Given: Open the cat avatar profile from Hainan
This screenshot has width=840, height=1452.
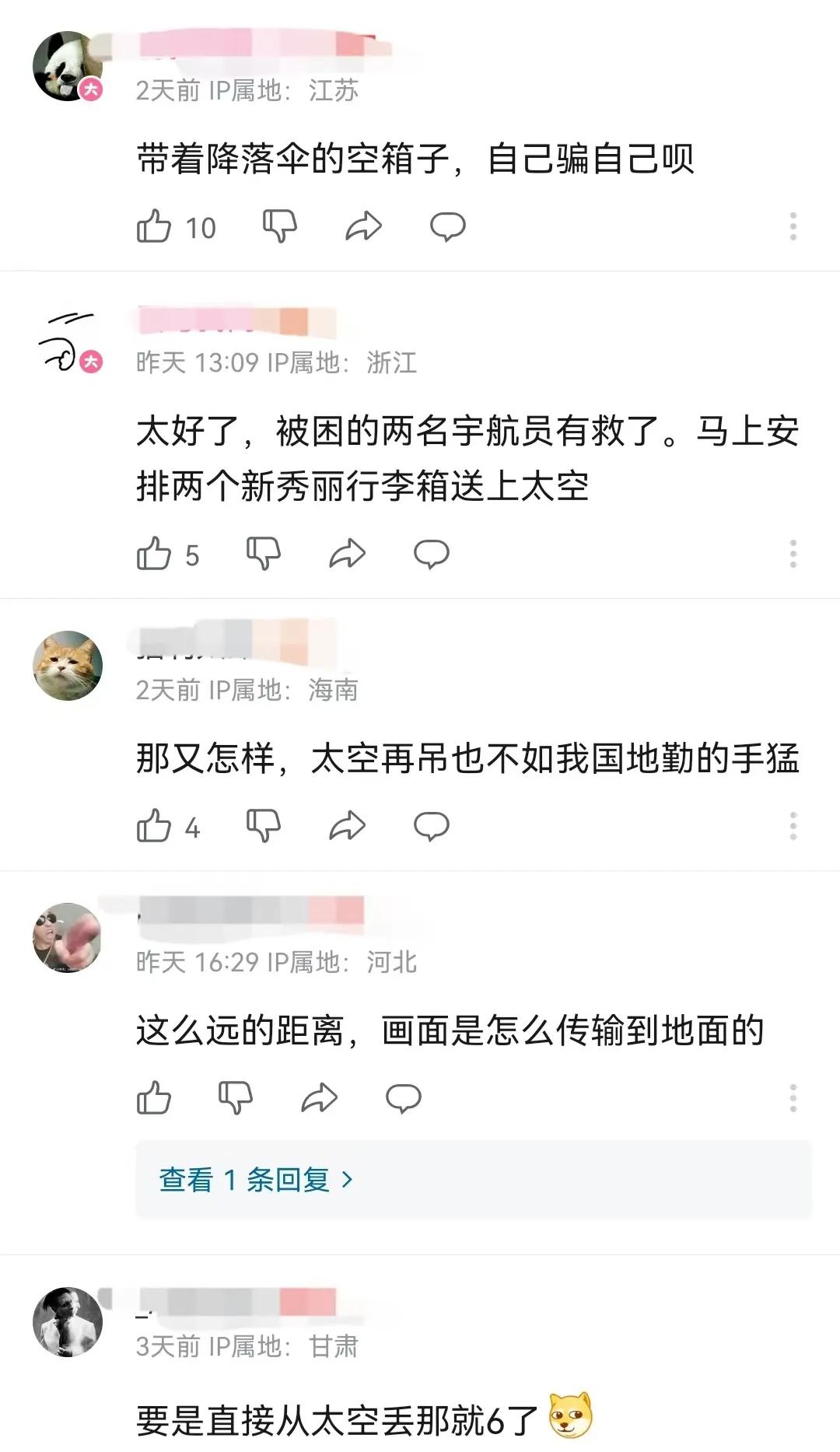Looking at the screenshot, I should click(68, 666).
